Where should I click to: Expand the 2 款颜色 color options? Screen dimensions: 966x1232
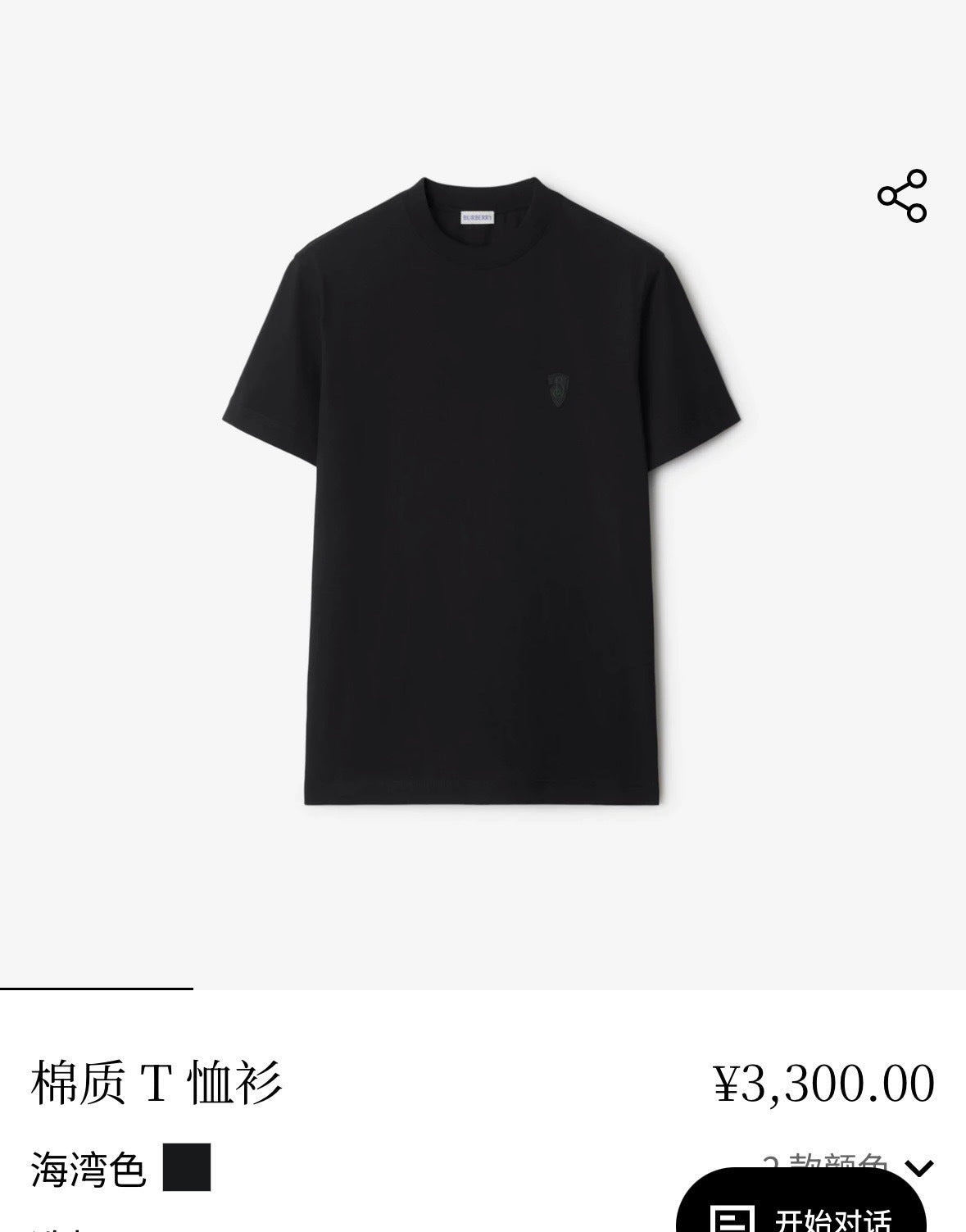(920, 1166)
